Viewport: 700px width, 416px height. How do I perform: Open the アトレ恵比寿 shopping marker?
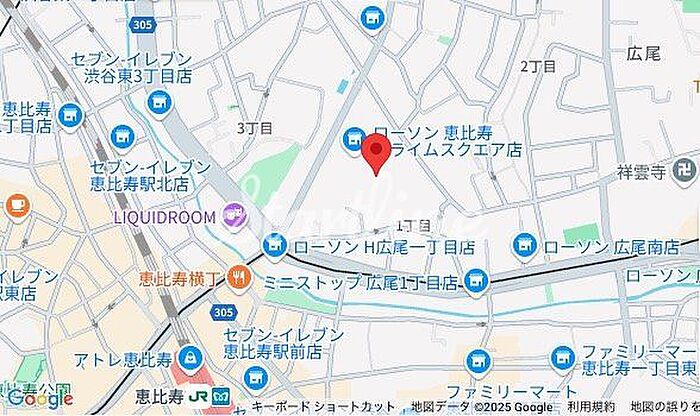pyautogui.click(x=191, y=359)
